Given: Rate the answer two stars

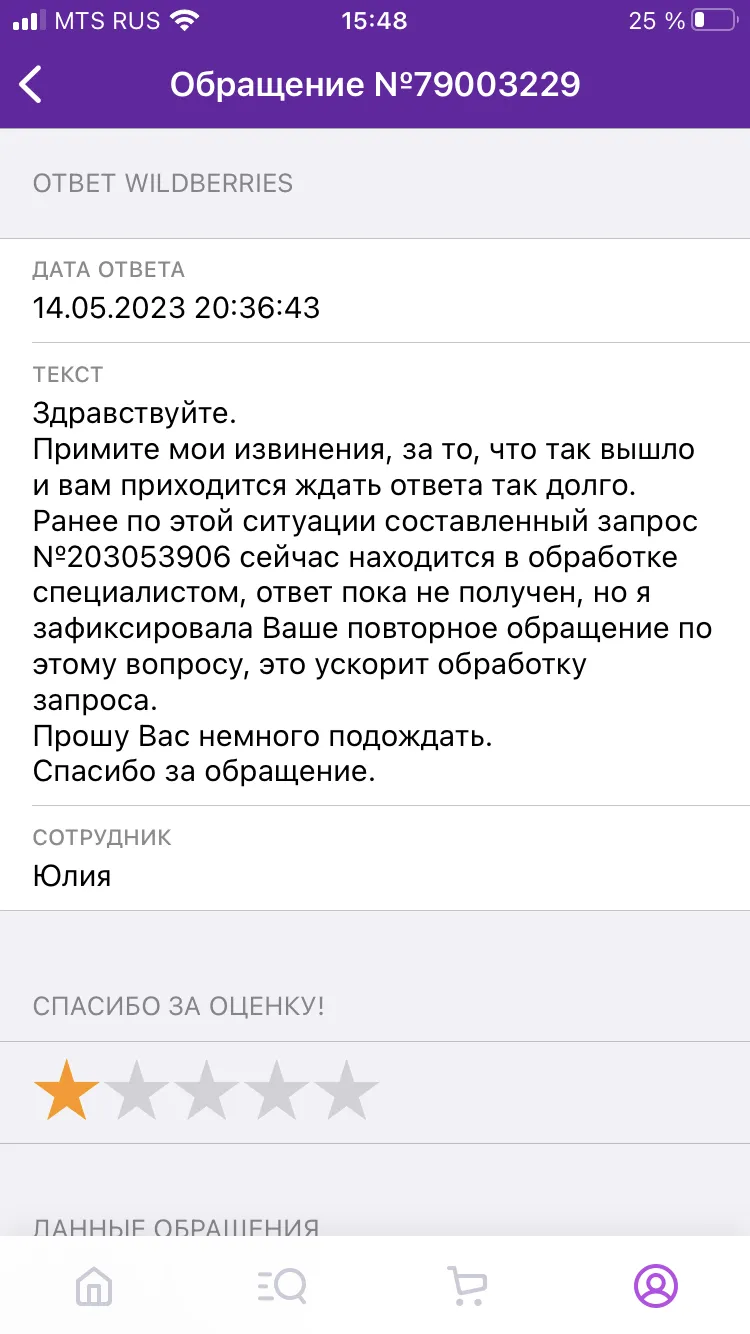Looking at the screenshot, I should 137,1090.
